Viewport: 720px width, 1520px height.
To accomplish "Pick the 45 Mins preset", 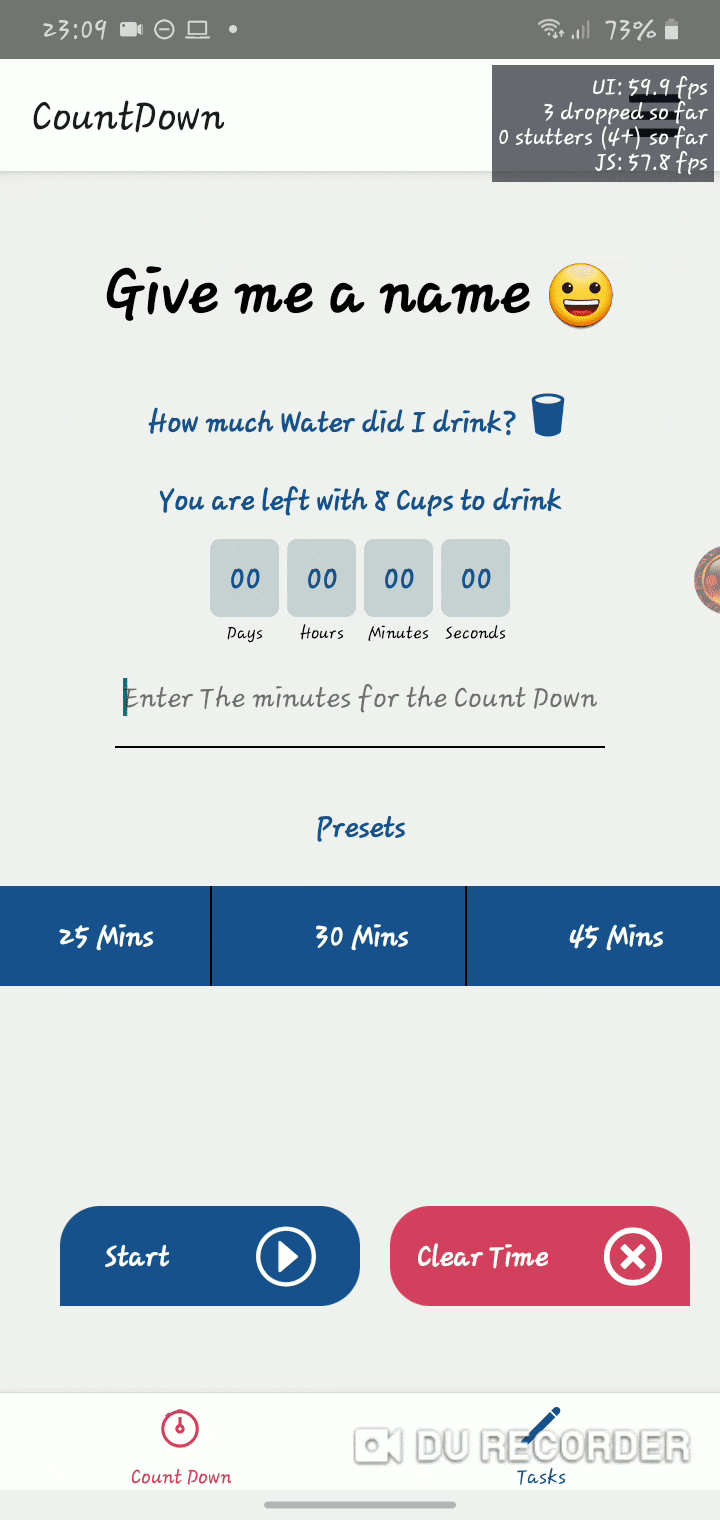I will [x=615, y=936].
